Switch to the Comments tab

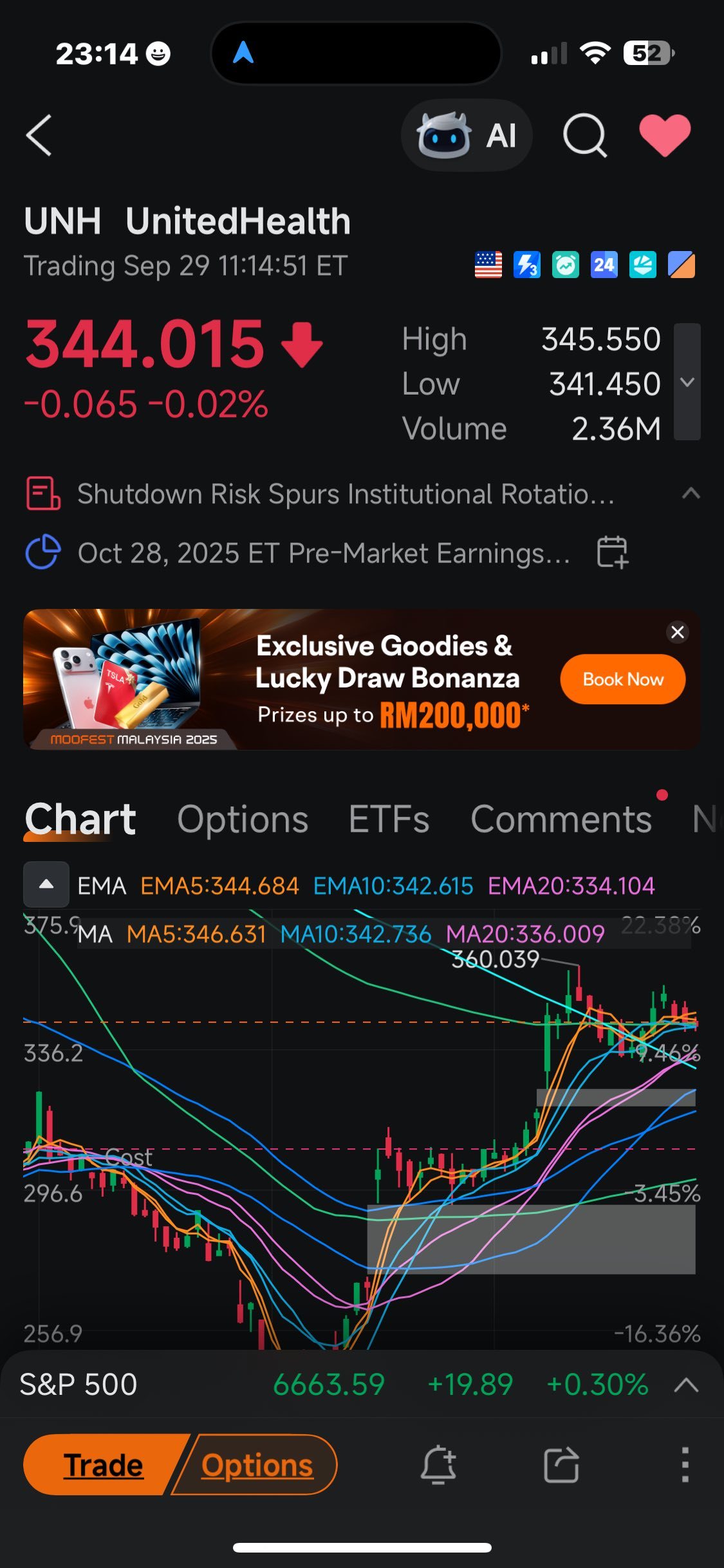pos(561,819)
